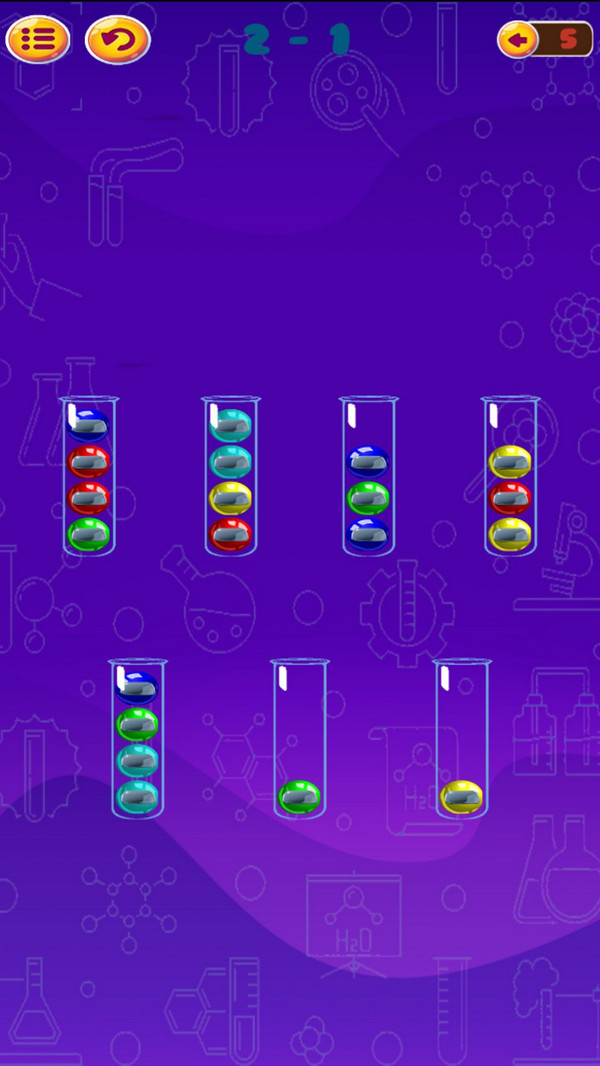Select the tube containing a single green ball
The height and width of the screenshot is (1066, 600).
[x=299, y=739]
